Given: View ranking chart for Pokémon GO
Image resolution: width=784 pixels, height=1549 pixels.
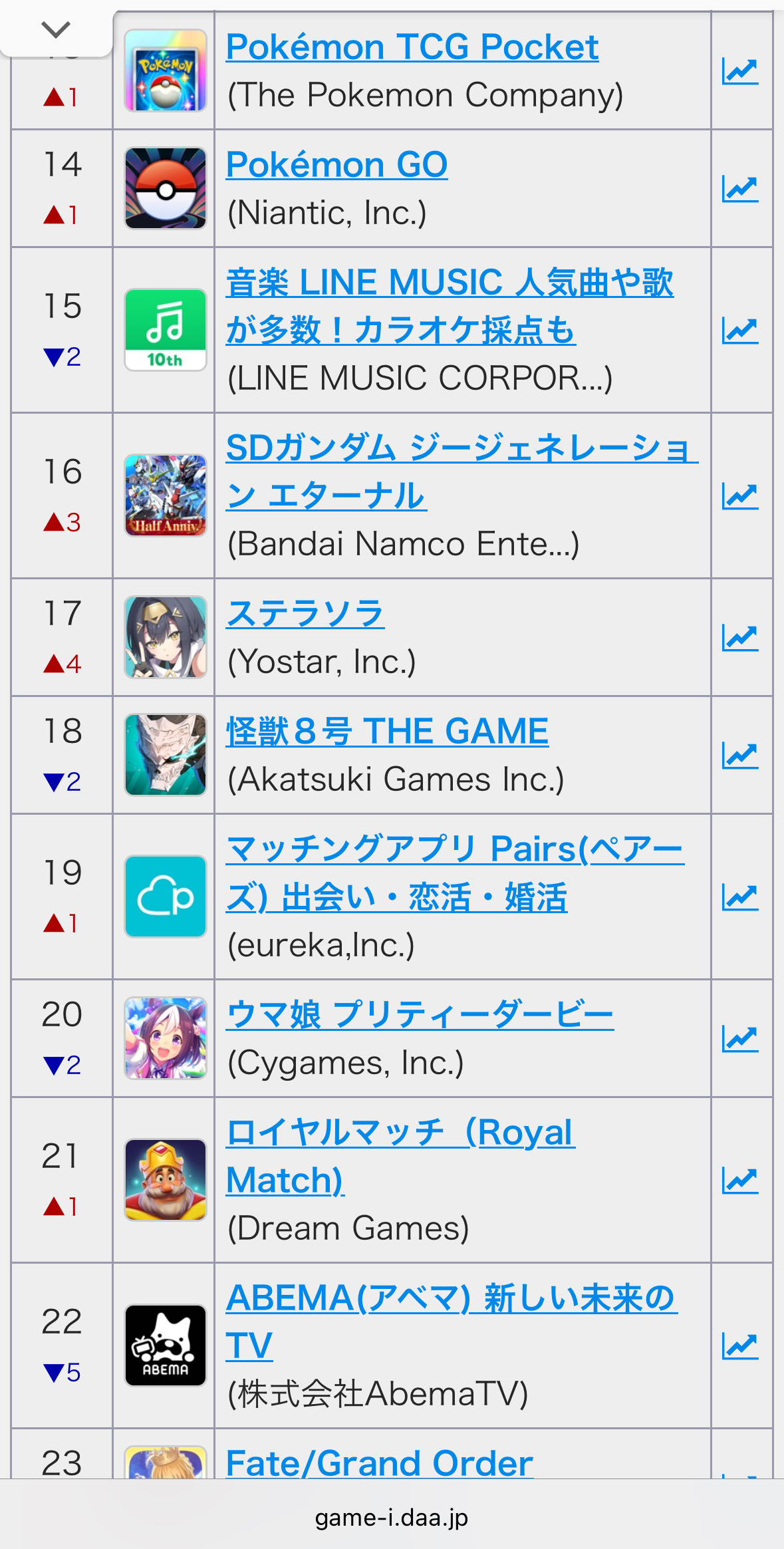Looking at the screenshot, I should 740,190.
